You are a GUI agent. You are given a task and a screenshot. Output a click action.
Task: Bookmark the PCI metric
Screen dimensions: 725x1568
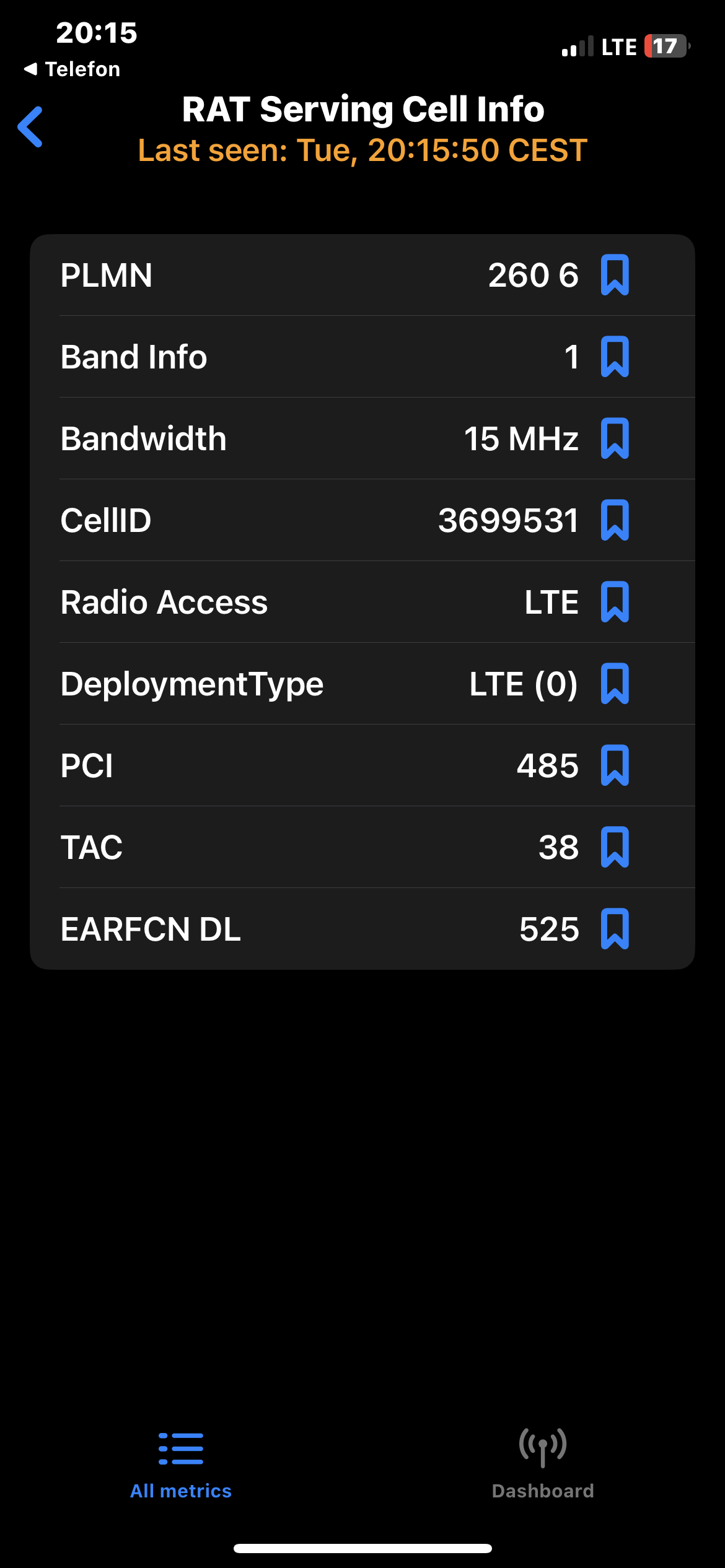click(x=615, y=765)
